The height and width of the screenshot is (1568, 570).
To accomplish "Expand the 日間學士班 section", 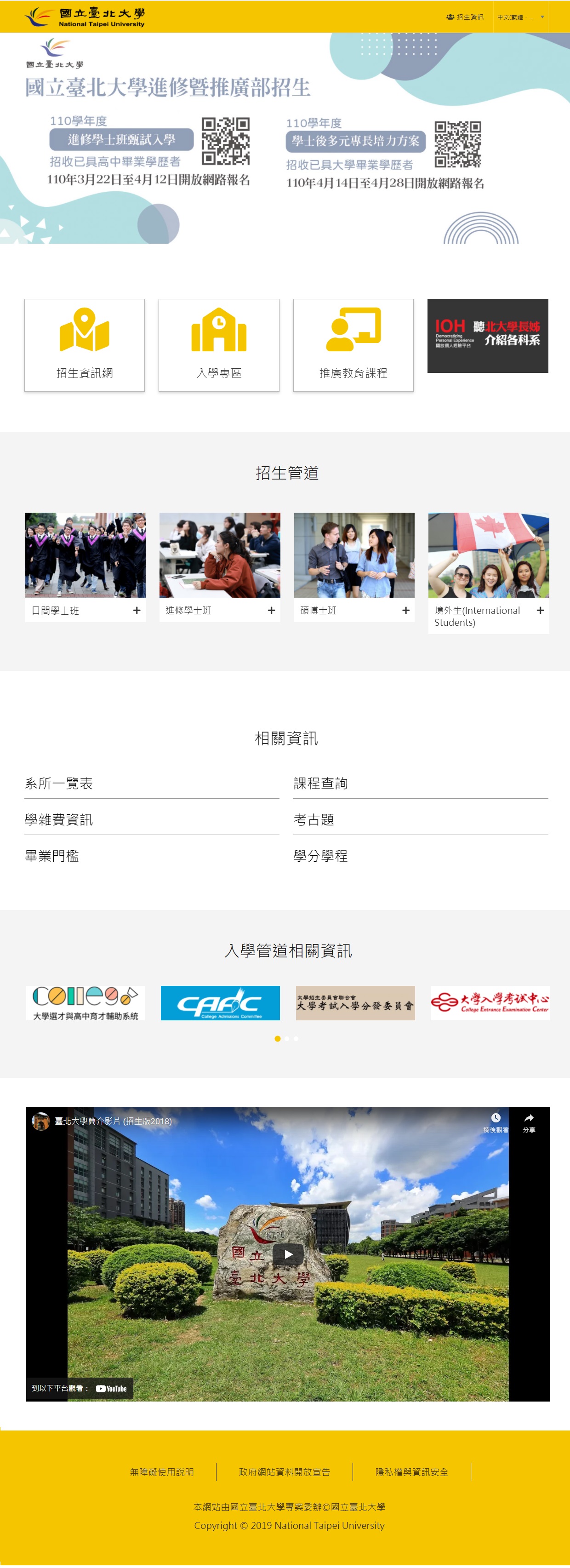I will coord(136,610).
